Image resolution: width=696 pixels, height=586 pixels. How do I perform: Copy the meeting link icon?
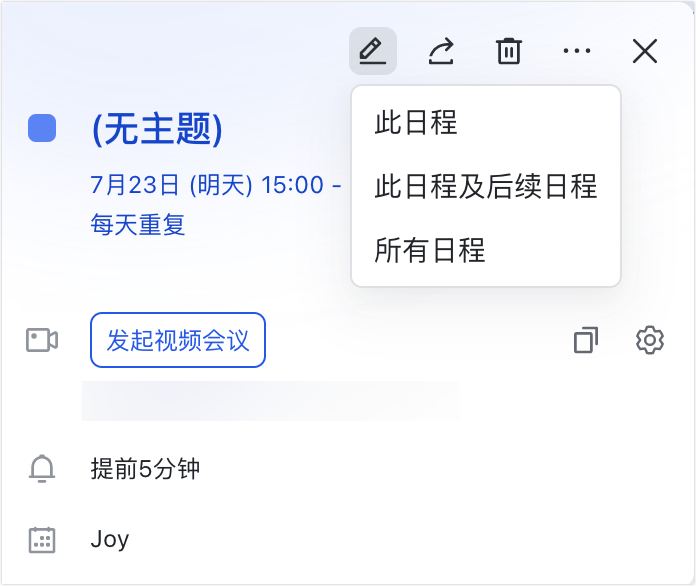coord(586,340)
